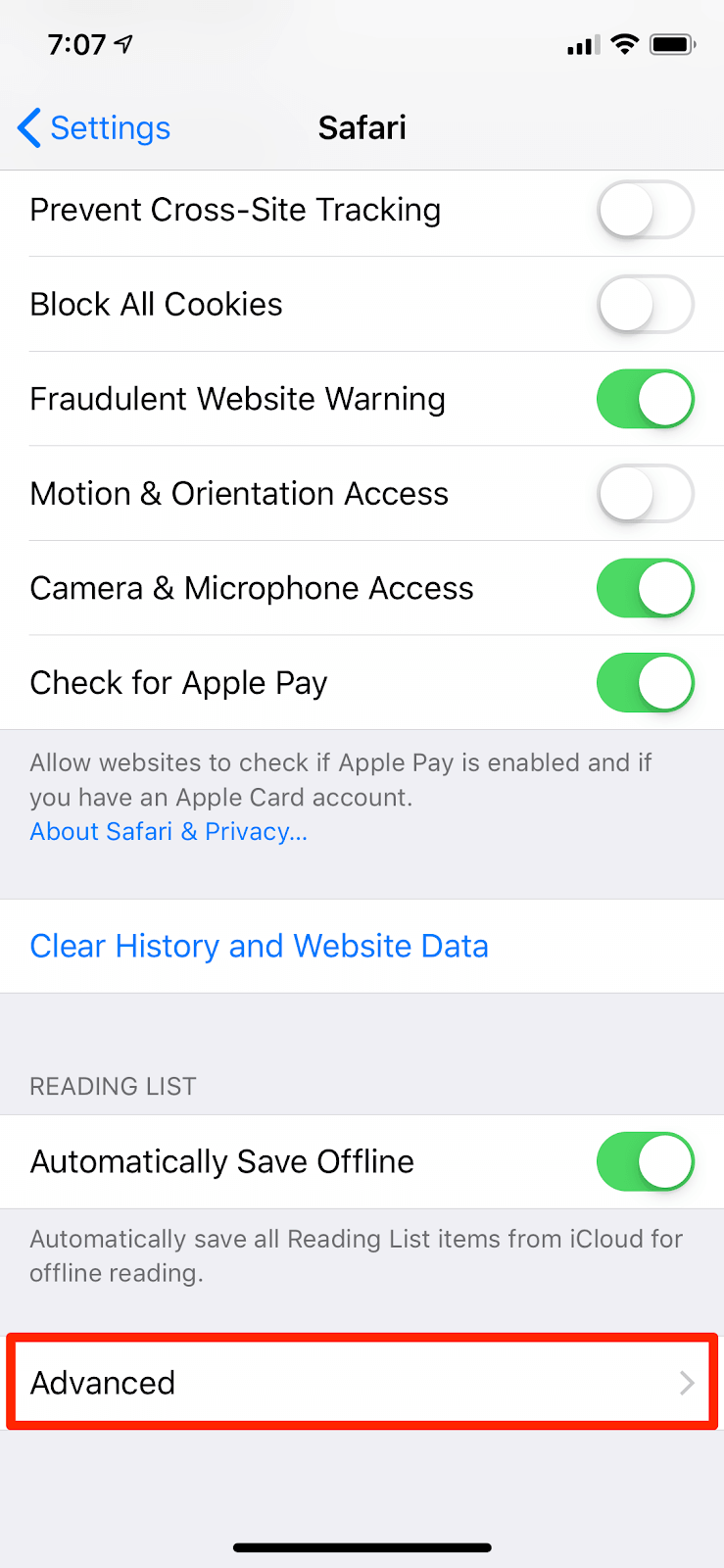Image resolution: width=724 pixels, height=1568 pixels.
Task: Toggle Motion & Orientation Access on
Action: tap(645, 494)
